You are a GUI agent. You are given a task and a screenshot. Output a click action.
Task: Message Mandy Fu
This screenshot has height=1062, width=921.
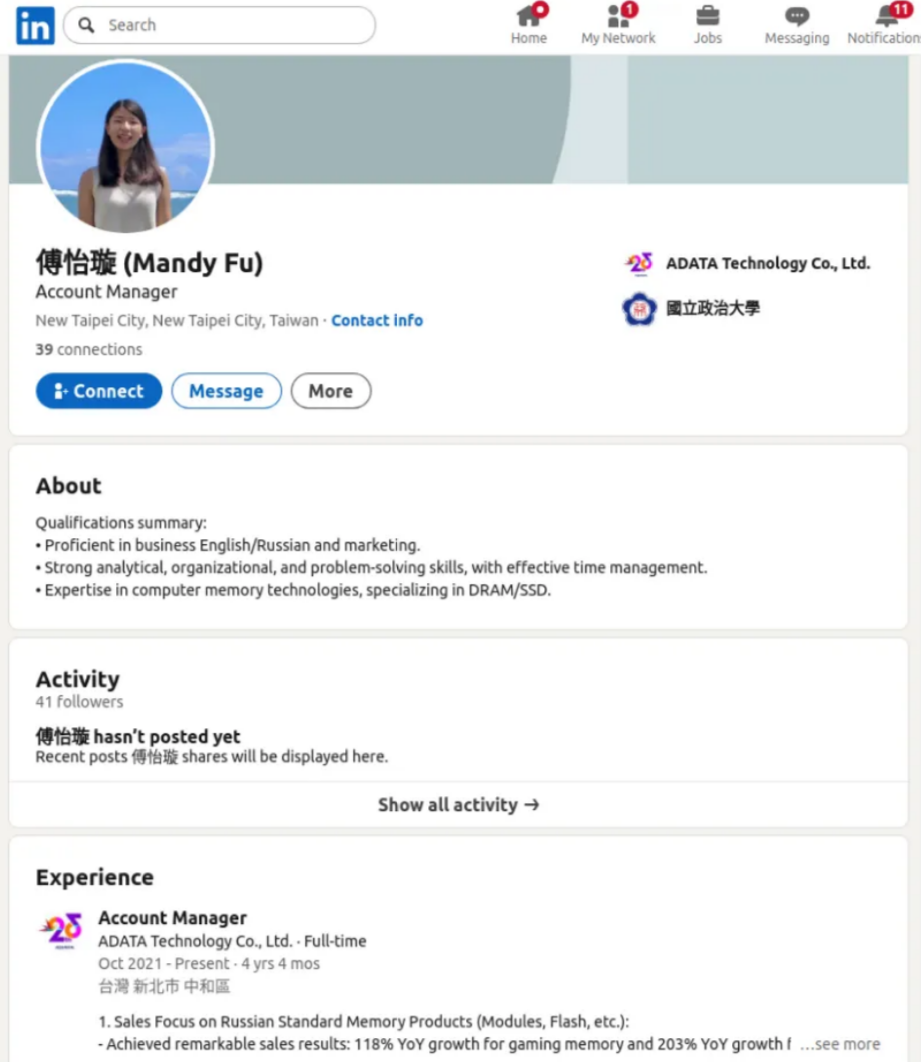226,391
